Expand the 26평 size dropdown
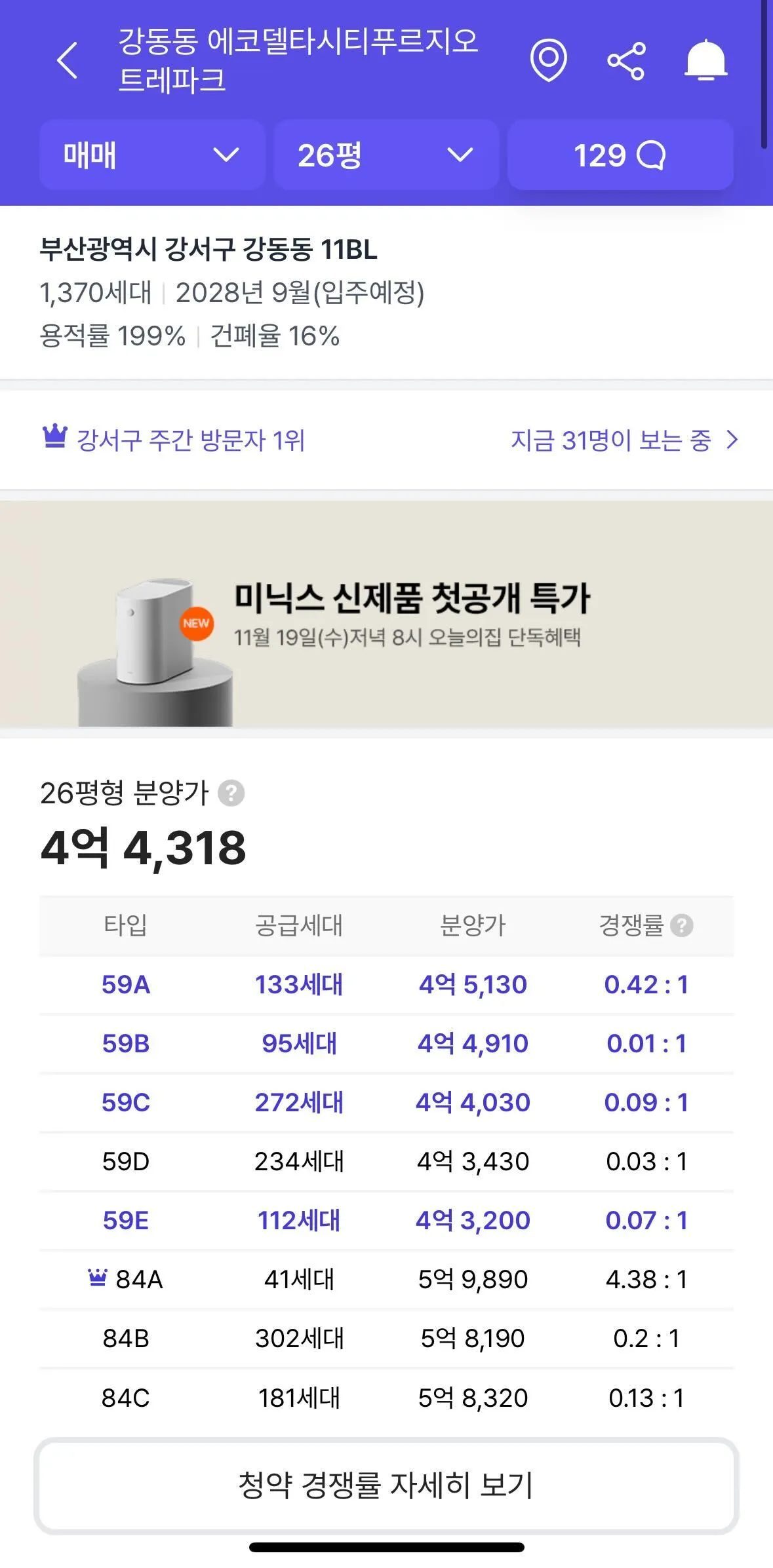Viewport: 773px width, 1568px height. (x=386, y=155)
